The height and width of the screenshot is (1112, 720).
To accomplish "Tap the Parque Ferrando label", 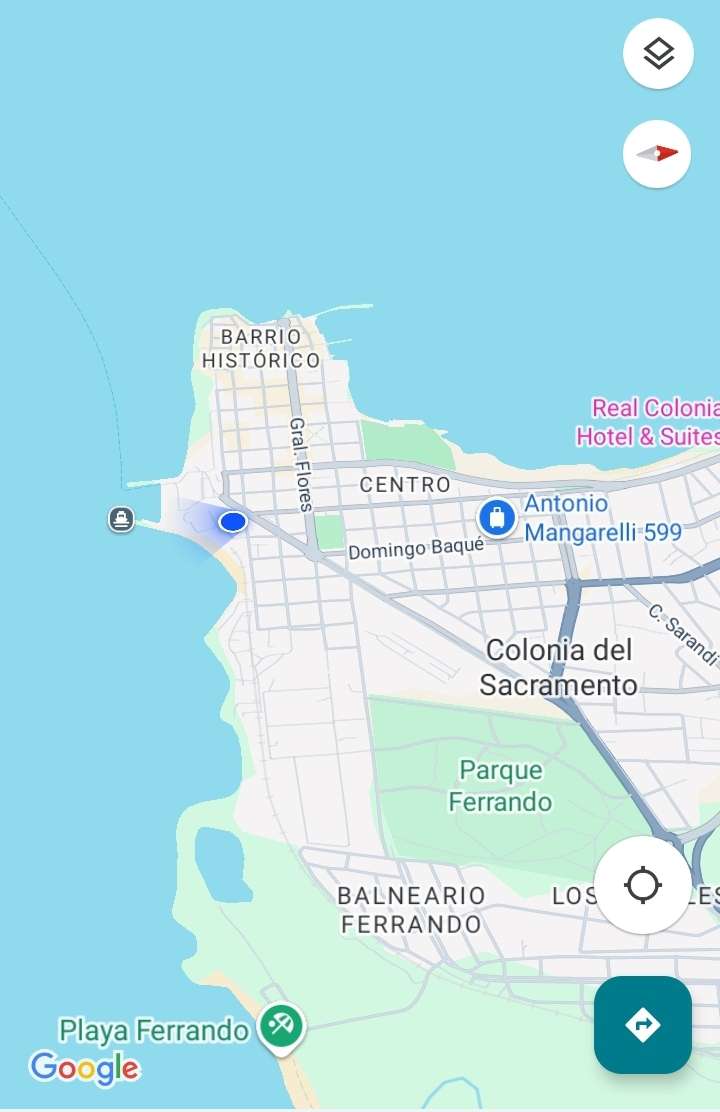I will coord(500,786).
